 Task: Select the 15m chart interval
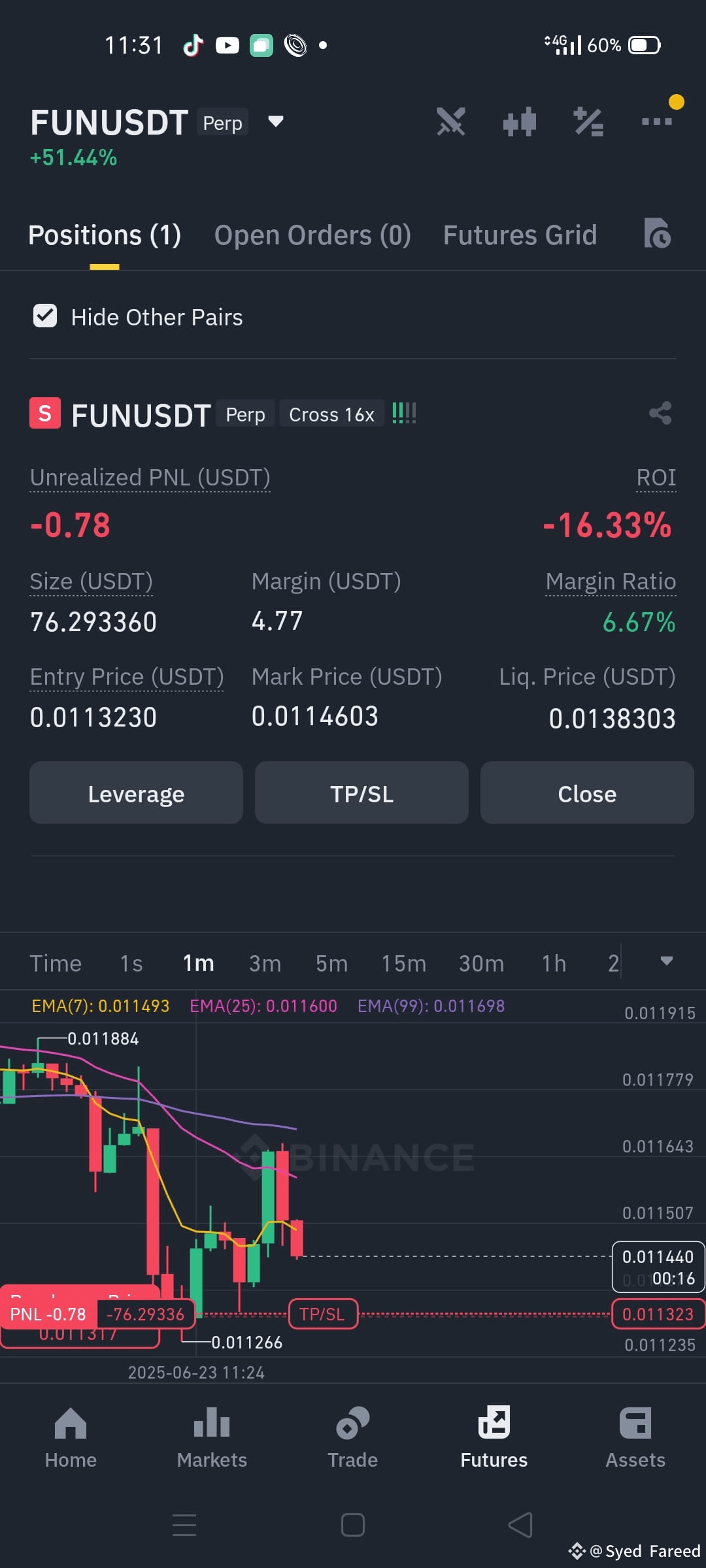pos(403,963)
